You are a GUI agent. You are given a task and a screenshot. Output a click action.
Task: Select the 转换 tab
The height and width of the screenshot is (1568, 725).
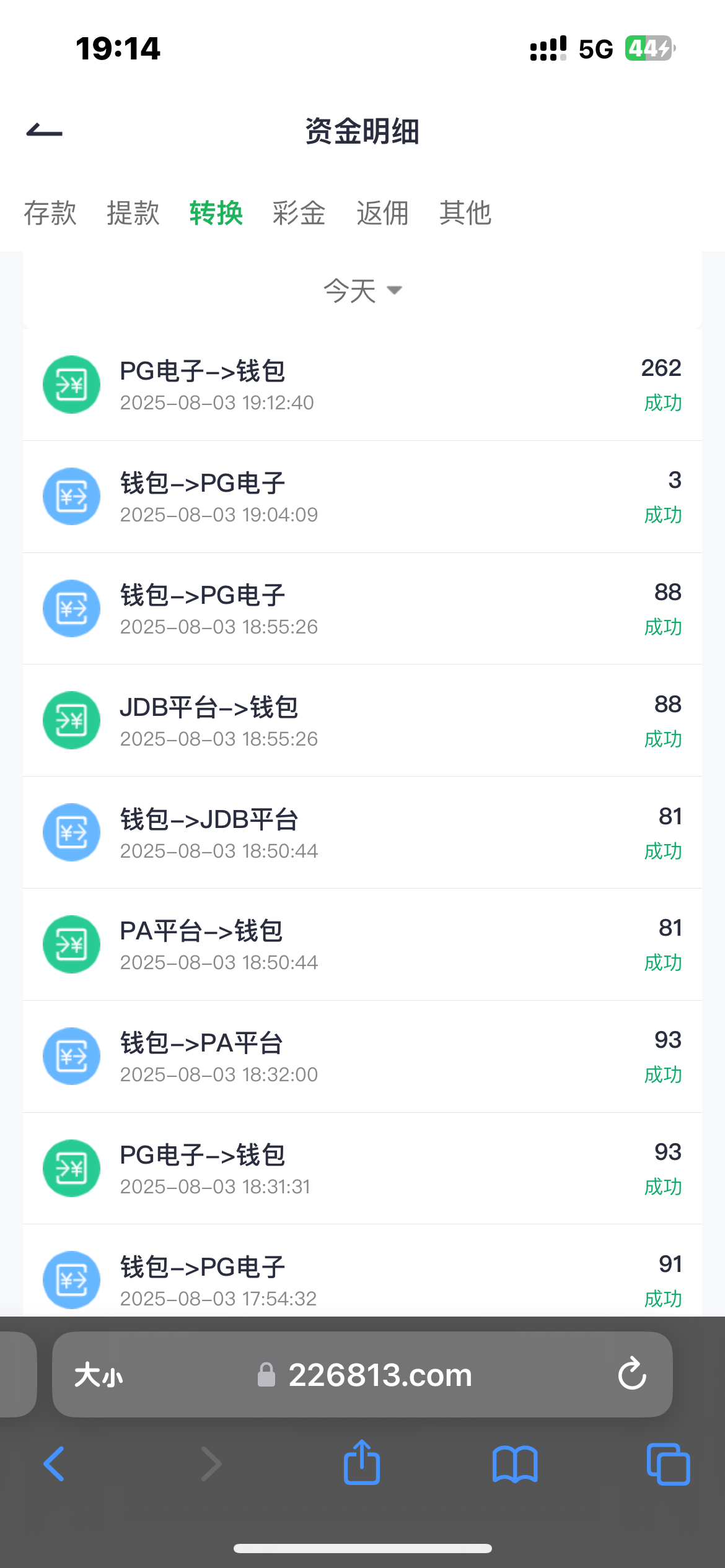point(216,213)
